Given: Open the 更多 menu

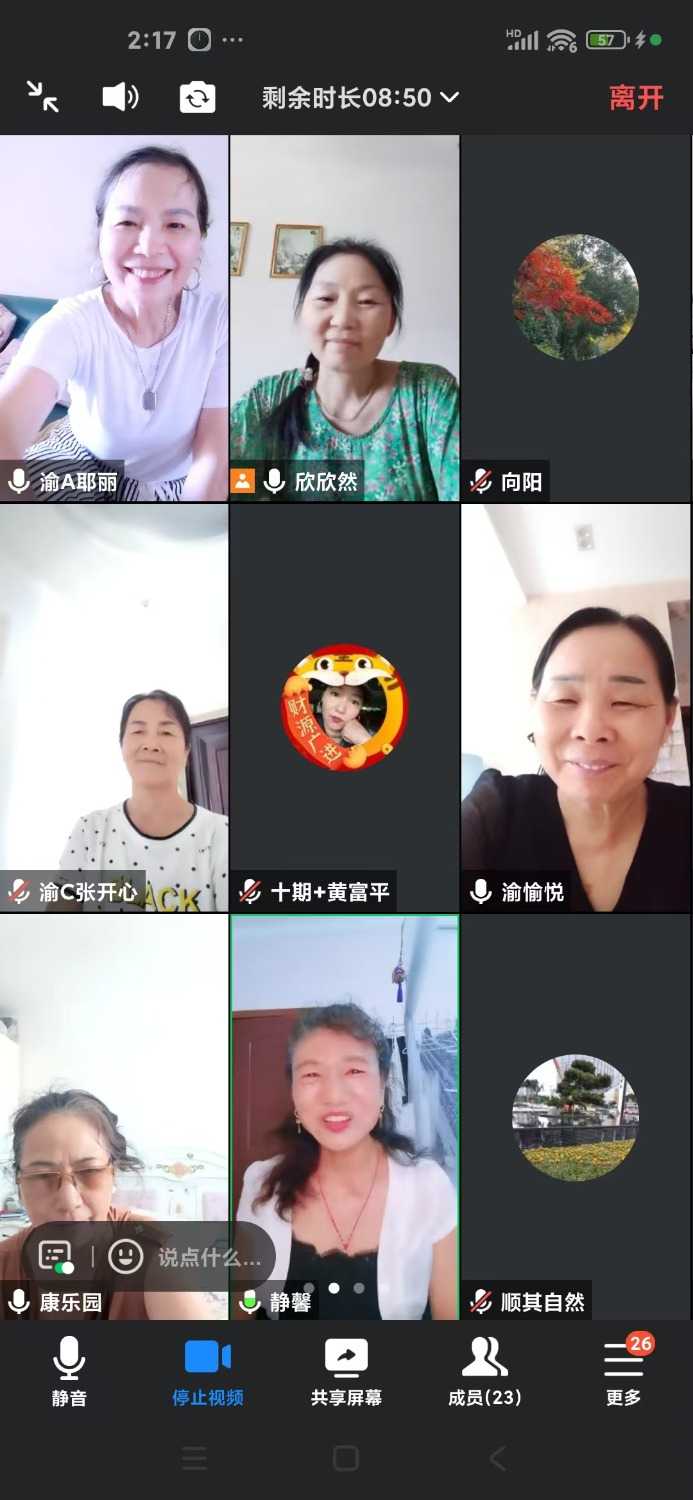Looking at the screenshot, I should tap(623, 1372).
